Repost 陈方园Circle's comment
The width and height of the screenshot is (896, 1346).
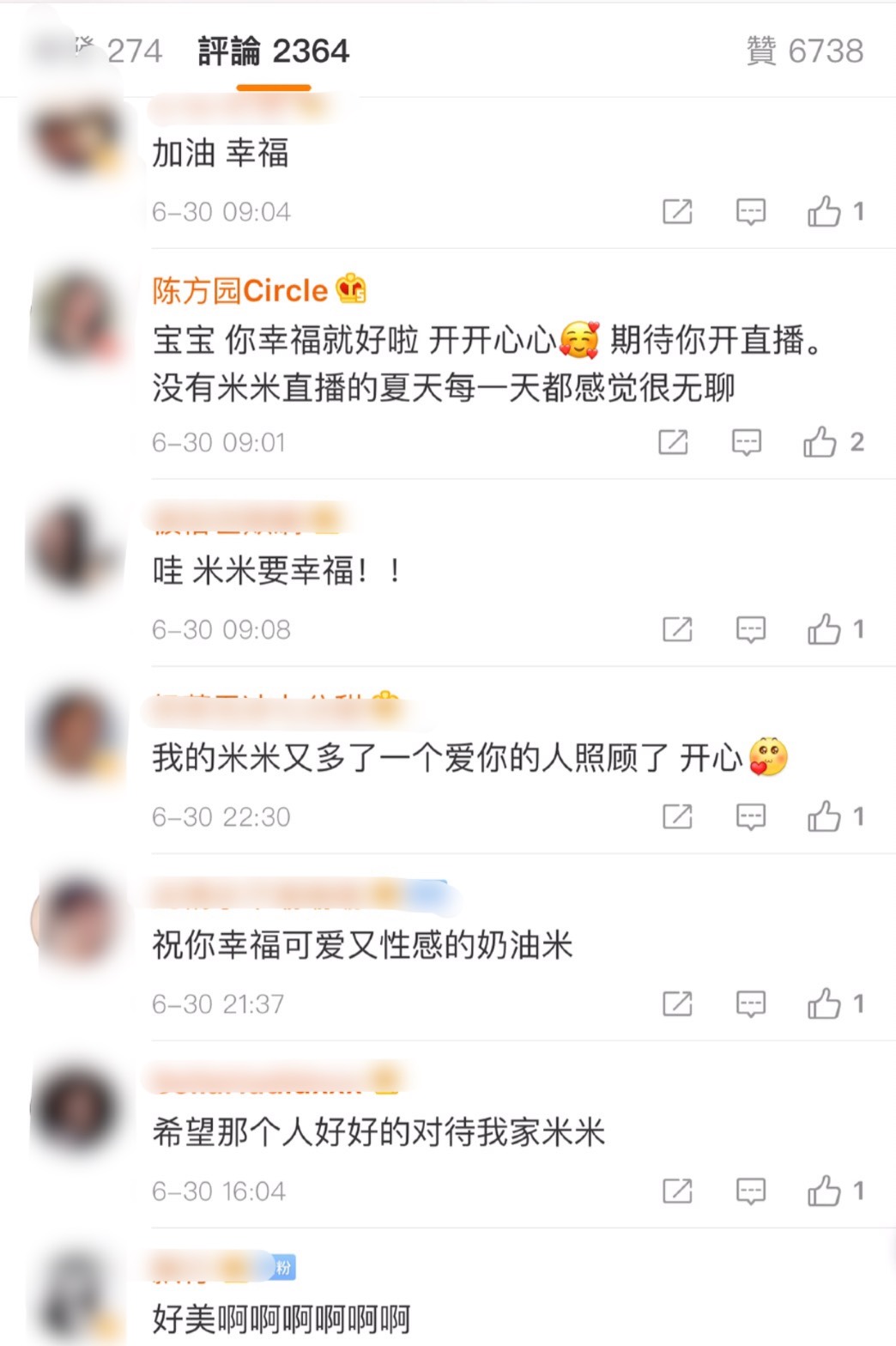click(673, 442)
